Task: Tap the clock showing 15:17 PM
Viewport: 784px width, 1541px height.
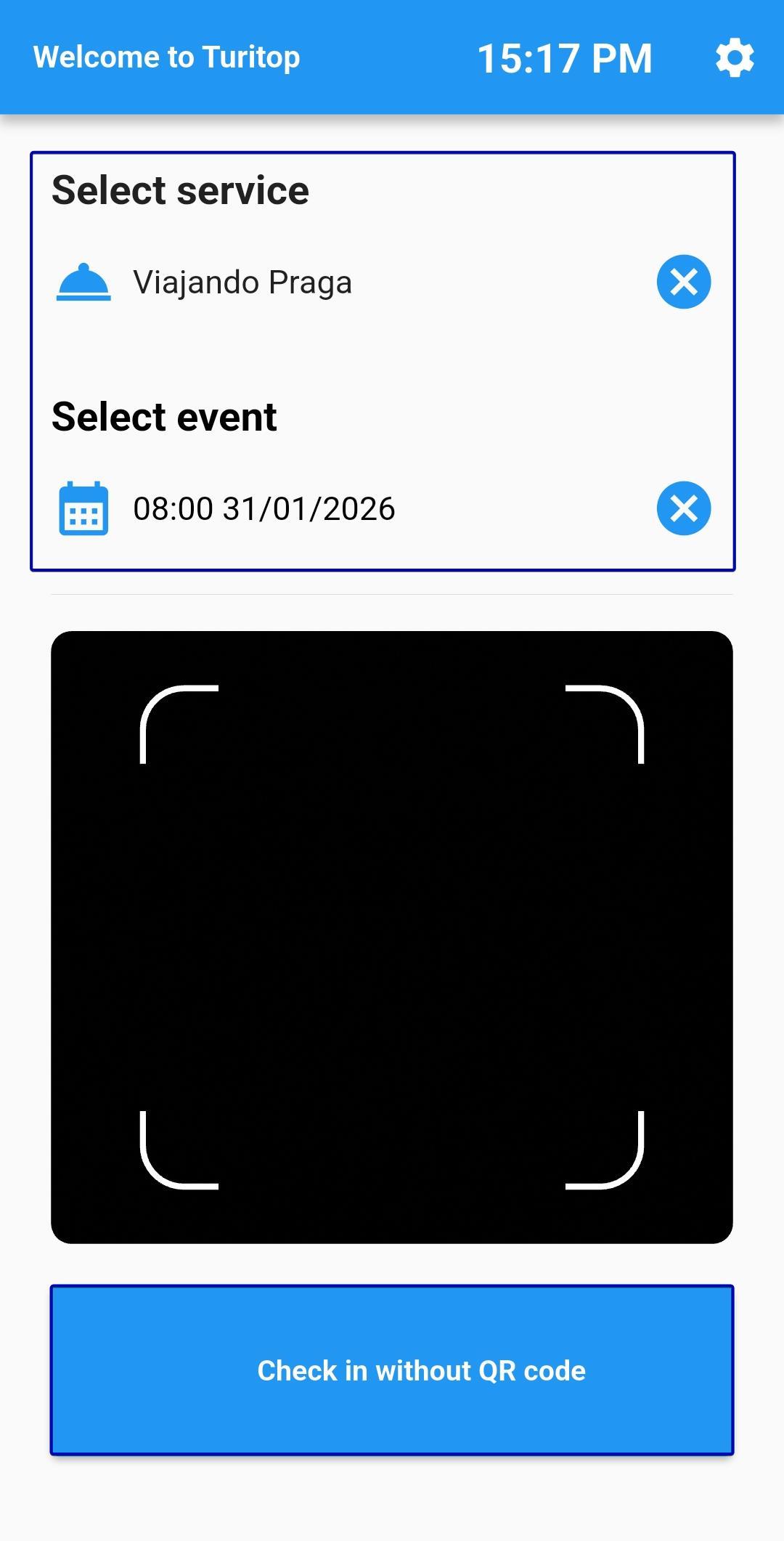Action: click(x=566, y=57)
